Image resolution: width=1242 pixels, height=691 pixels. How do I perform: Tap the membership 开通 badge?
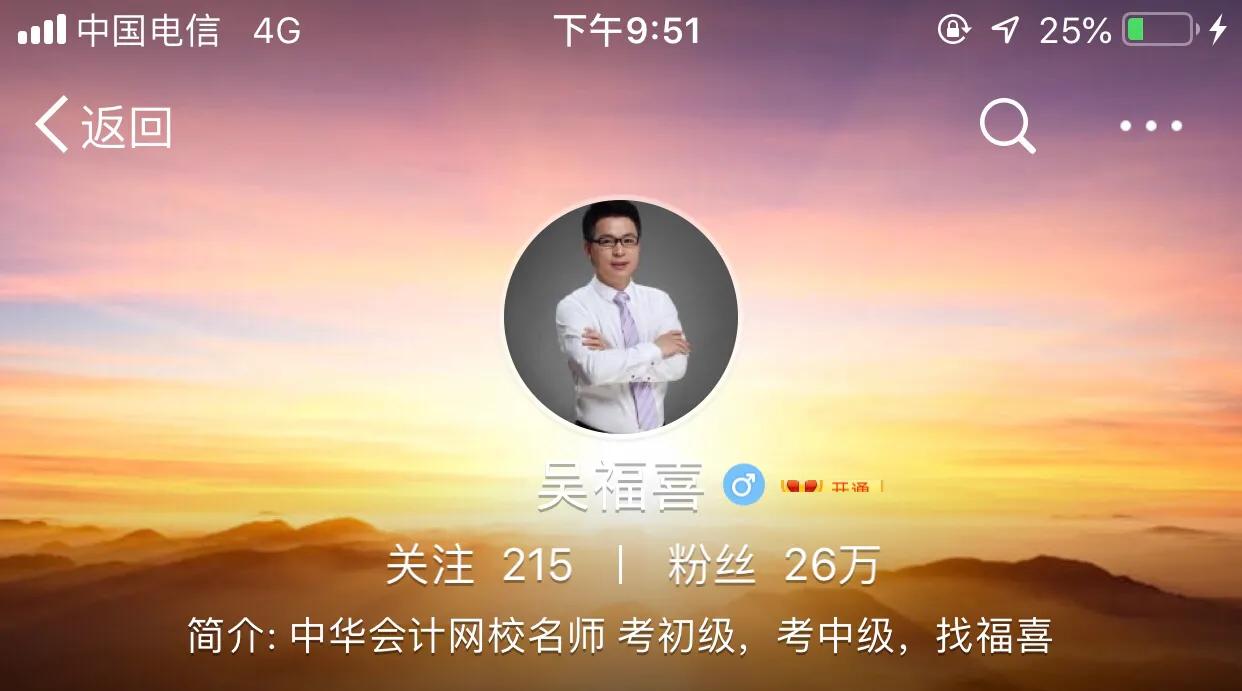pyautogui.click(x=832, y=487)
